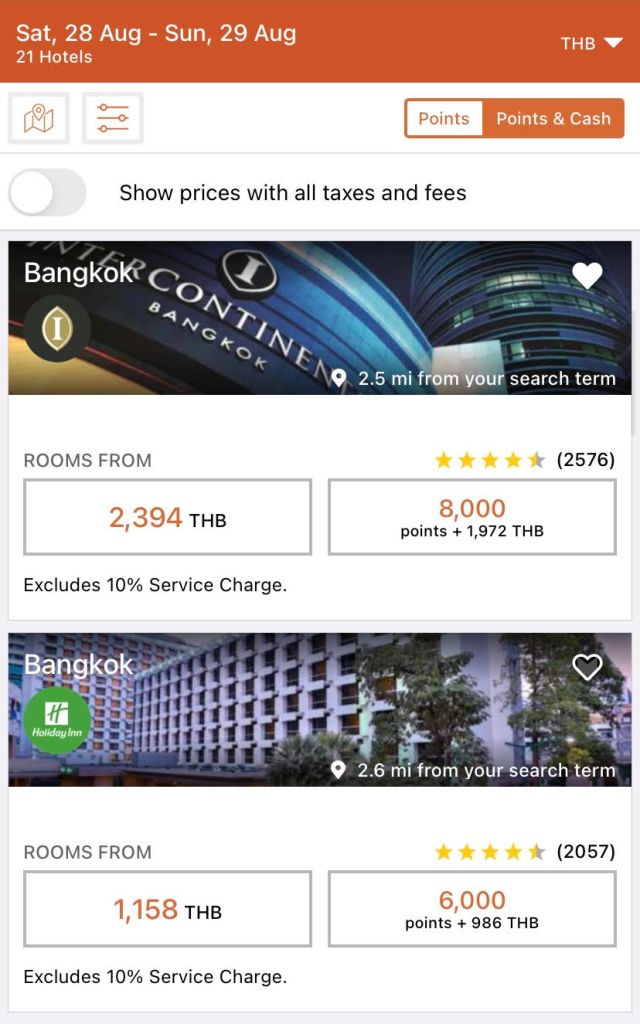Select 6,000 points + 986 THB rate
This screenshot has height=1024, width=640.
point(472,909)
